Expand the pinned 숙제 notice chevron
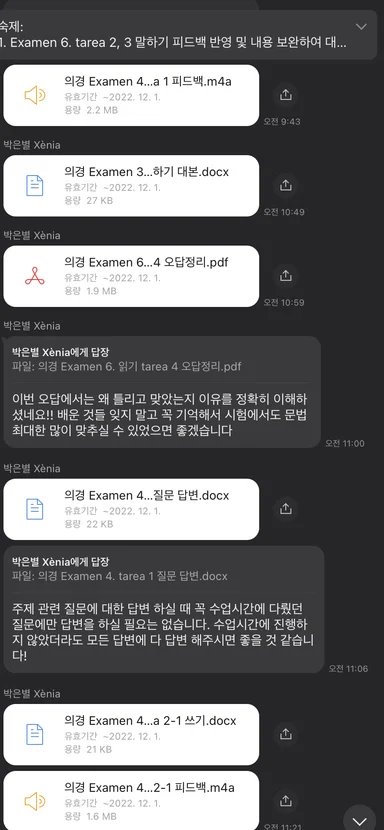384x830 pixels. click(361, 26)
